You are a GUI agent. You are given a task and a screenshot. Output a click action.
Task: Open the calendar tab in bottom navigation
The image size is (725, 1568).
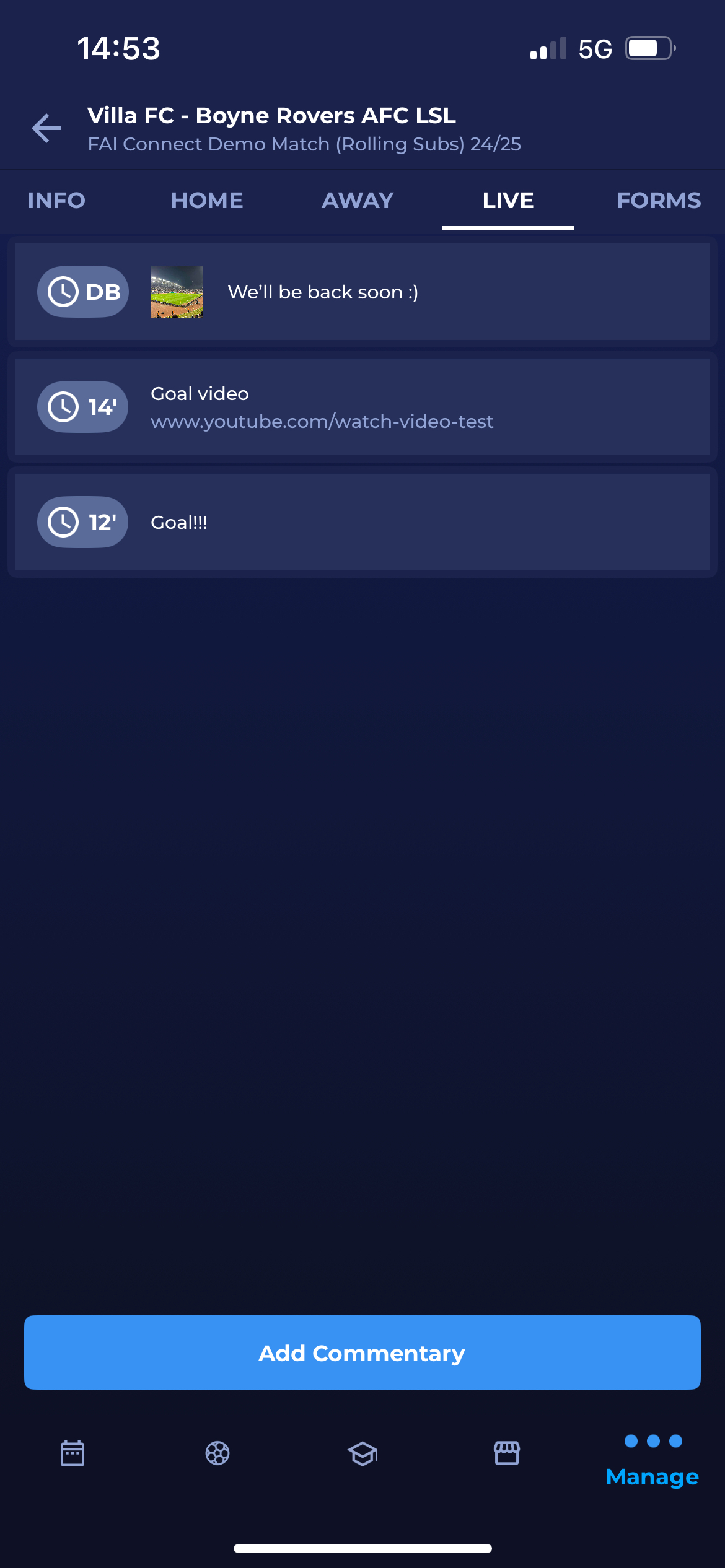tap(72, 1453)
